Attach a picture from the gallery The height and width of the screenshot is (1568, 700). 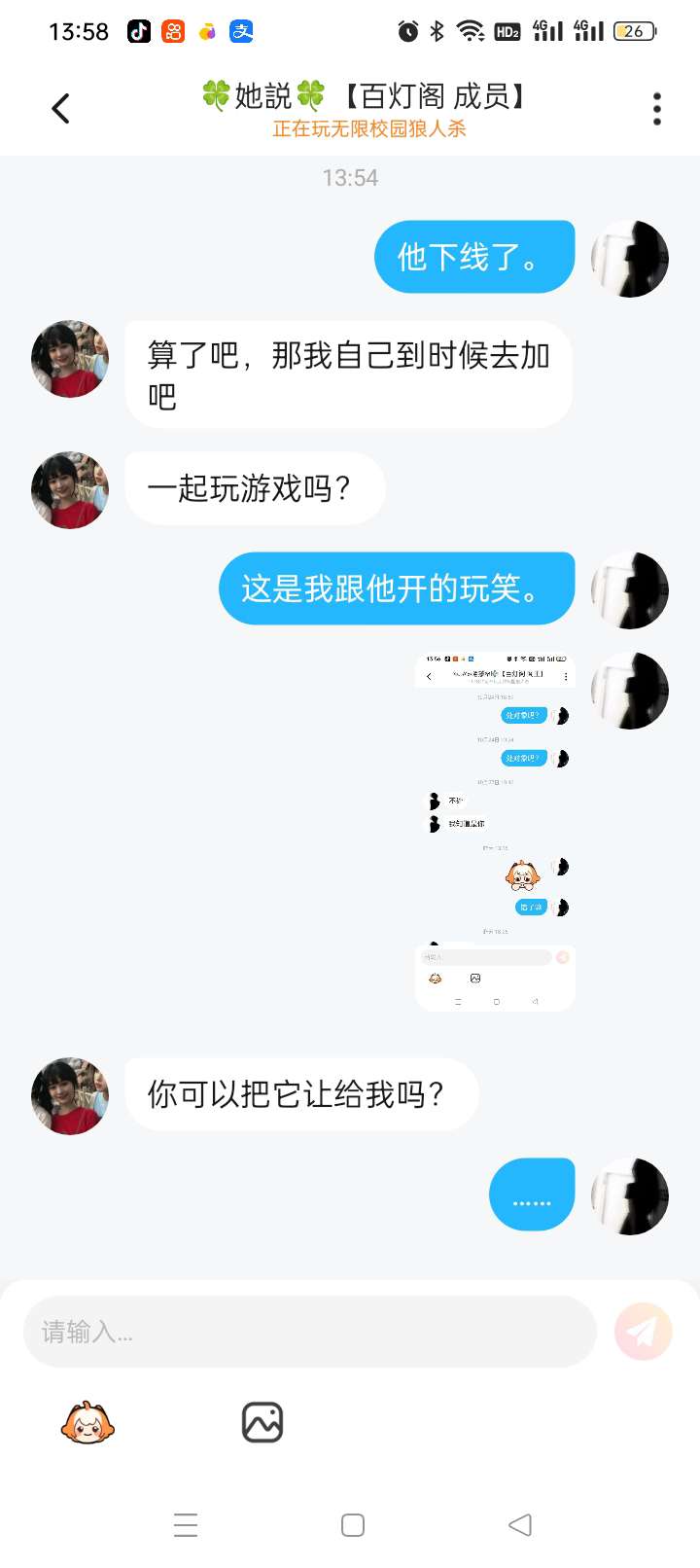[x=262, y=1423]
